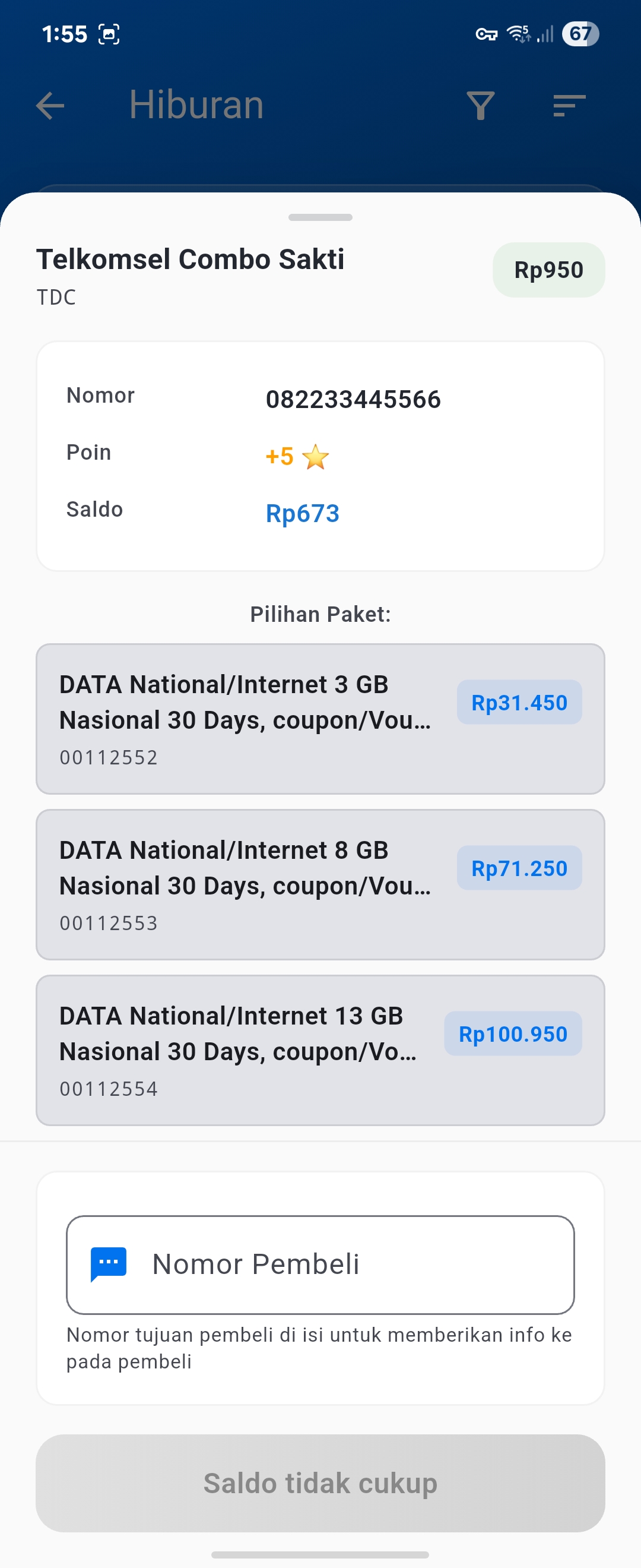Click the back arrow on the Hiburan screen
641x1568 pixels.
tap(50, 105)
